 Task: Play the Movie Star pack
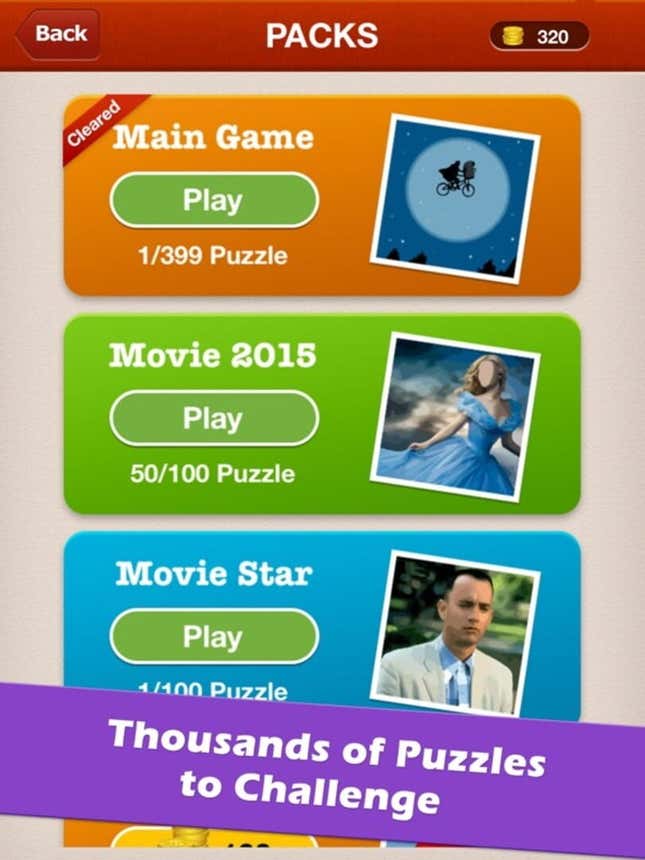[213, 636]
